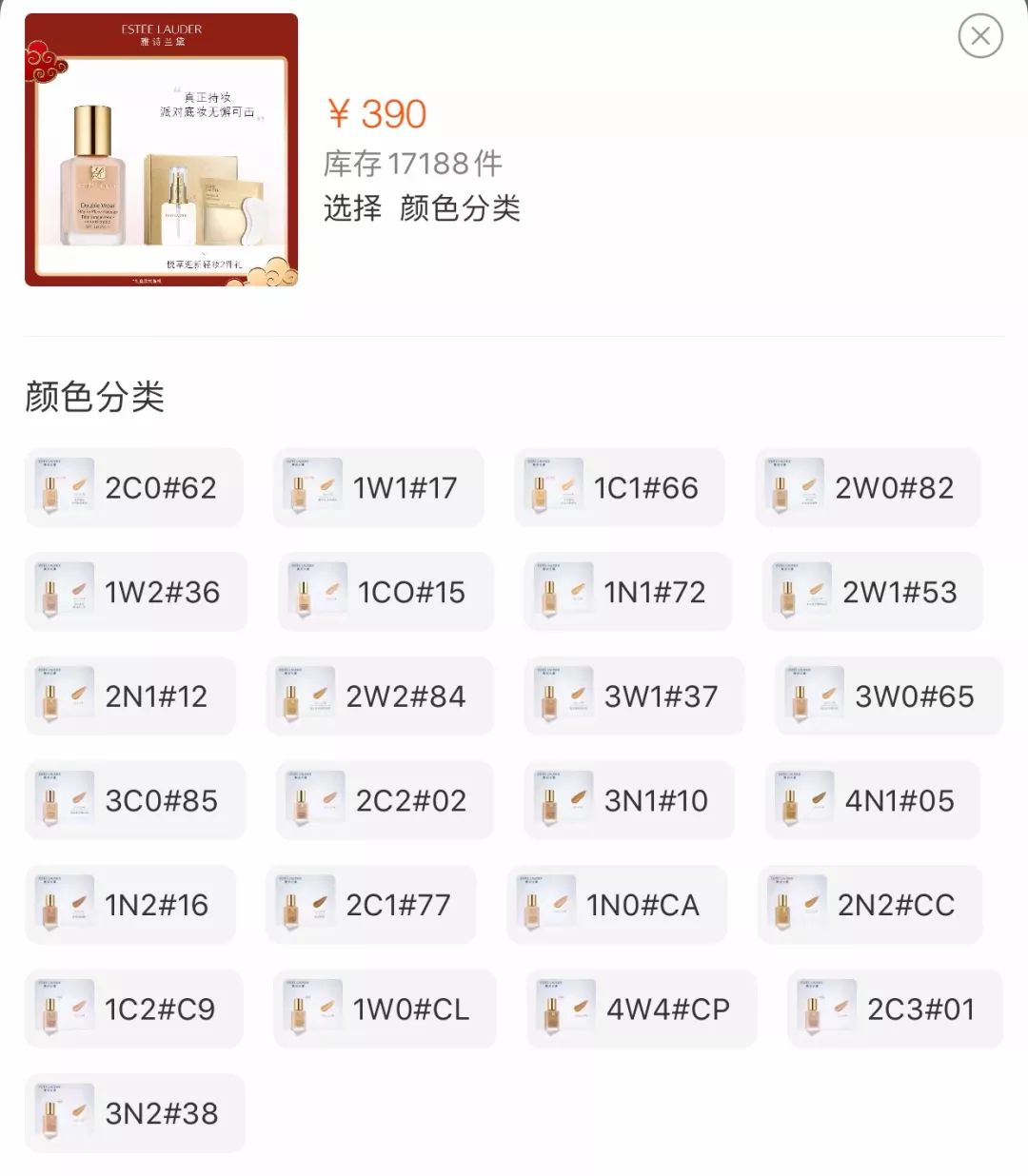Select shade 1N0#CA
Screen dimensions: 1028x1176
point(617,905)
